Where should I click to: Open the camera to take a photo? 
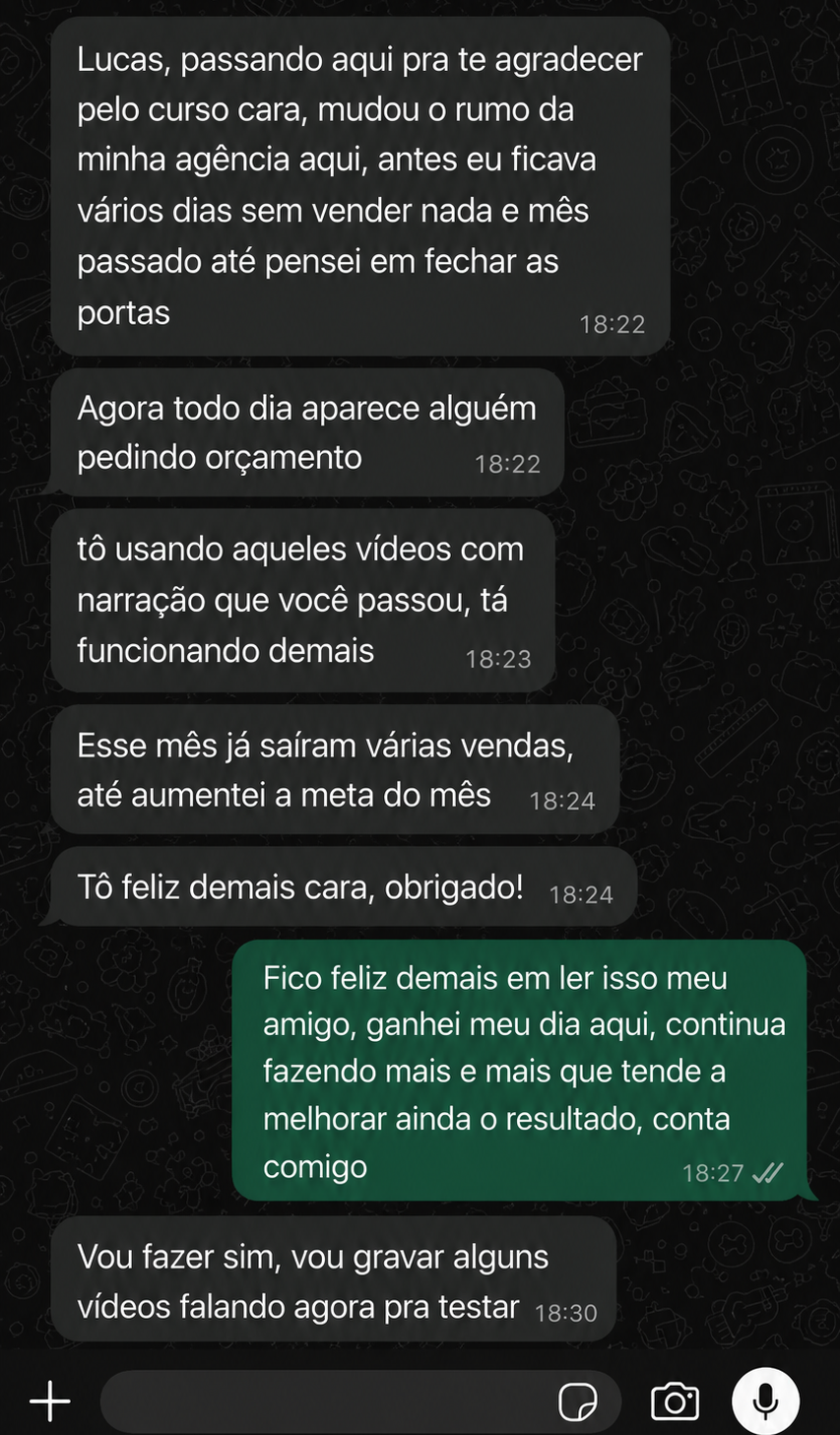click(676, 1401)
